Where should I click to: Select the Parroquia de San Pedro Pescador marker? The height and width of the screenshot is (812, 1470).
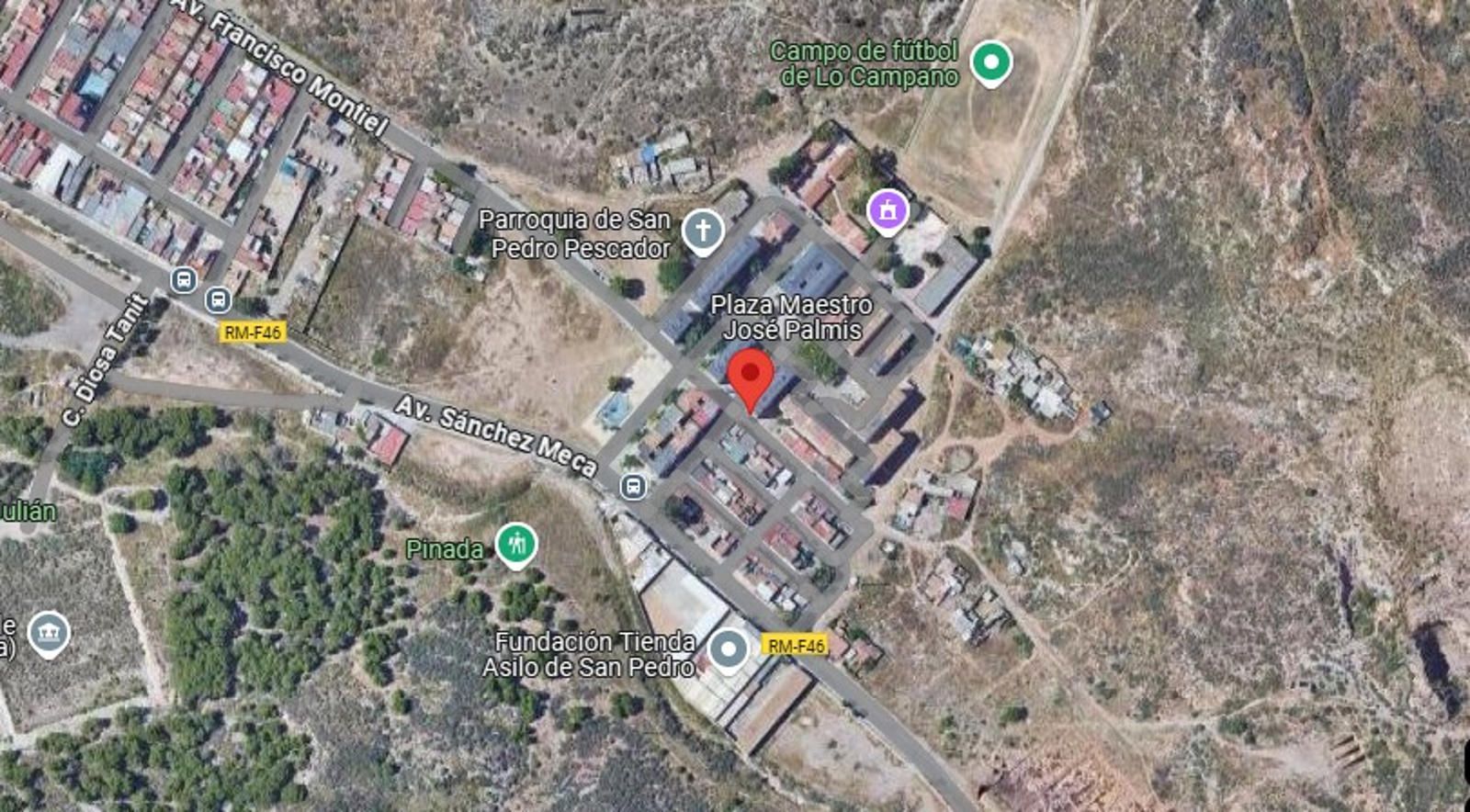(703, 231)
